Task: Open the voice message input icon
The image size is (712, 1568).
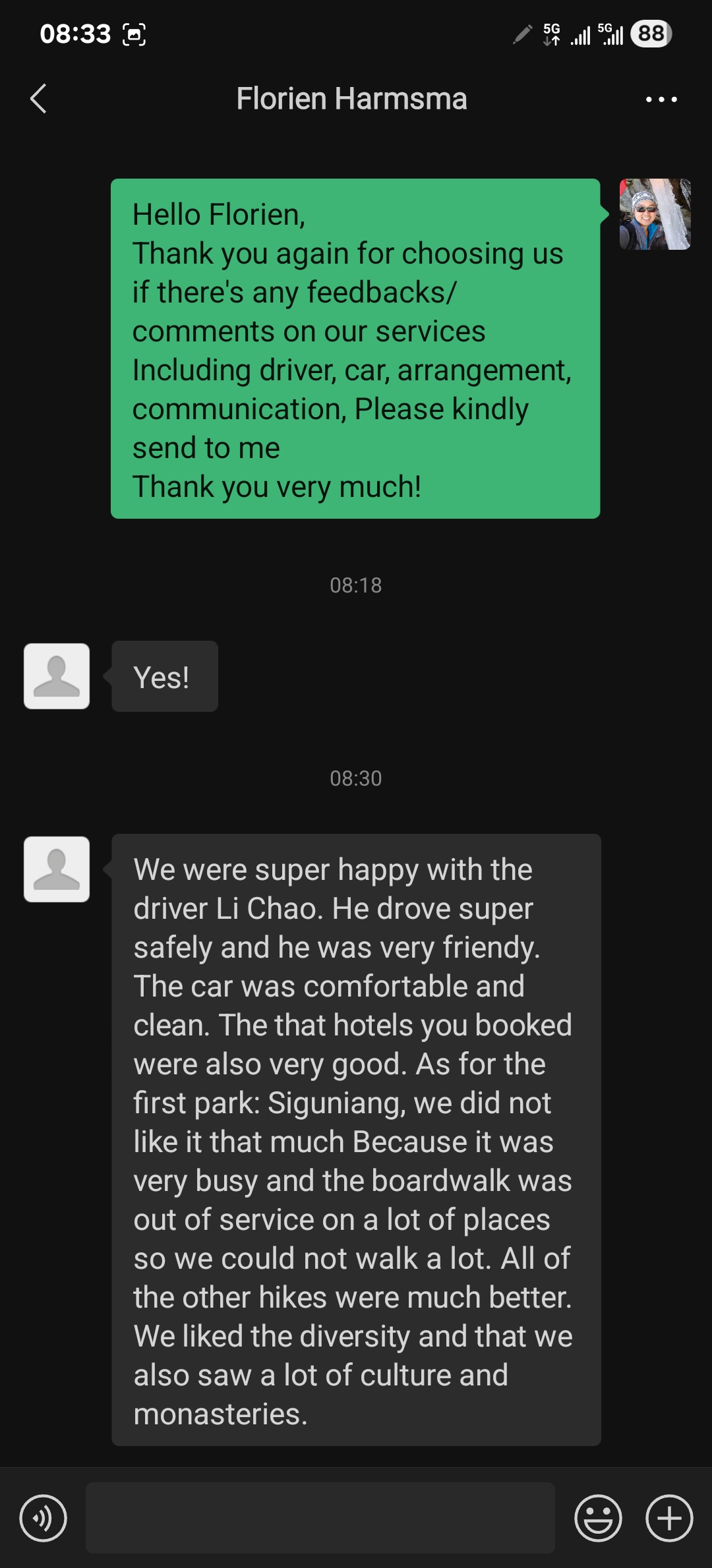Action: 44,1517
